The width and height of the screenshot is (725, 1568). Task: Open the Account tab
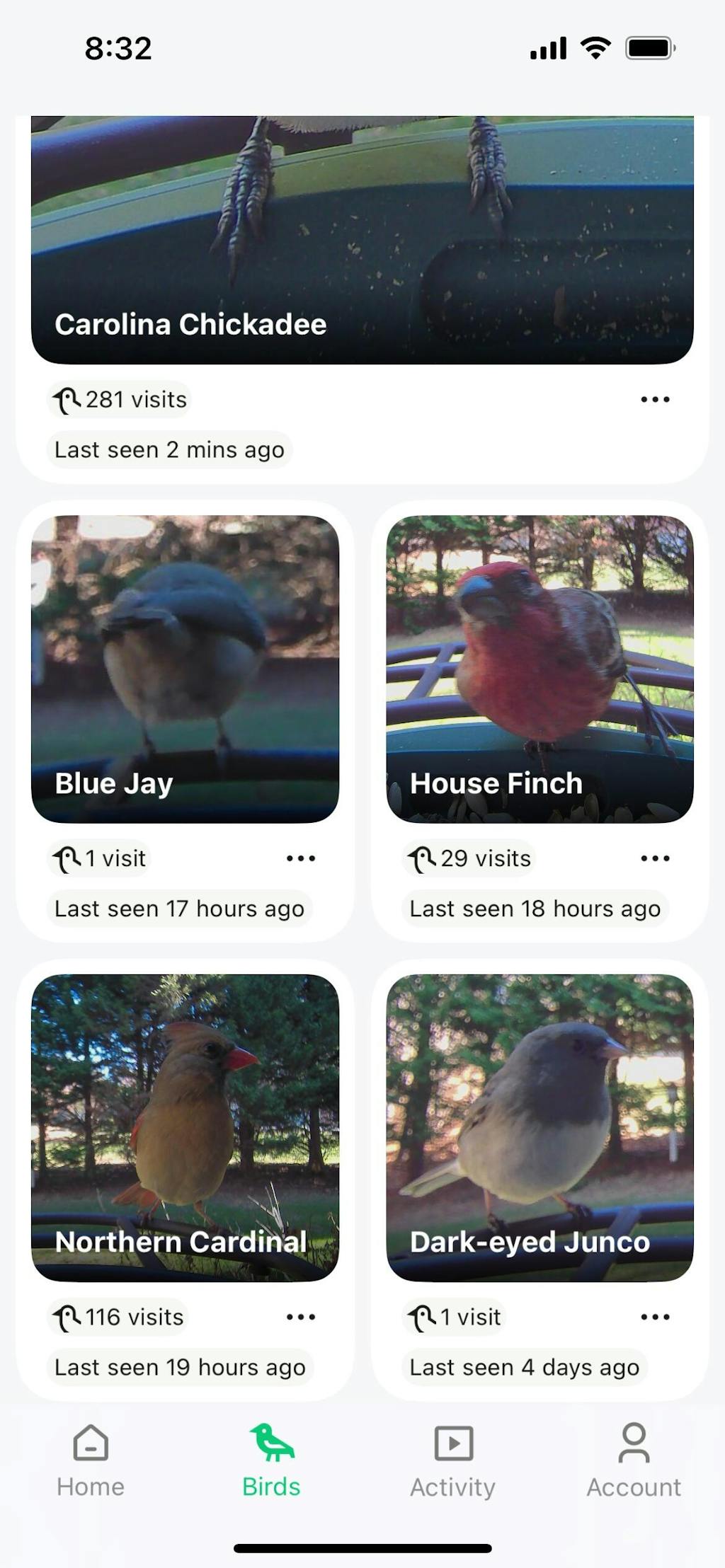point(634,1460)
